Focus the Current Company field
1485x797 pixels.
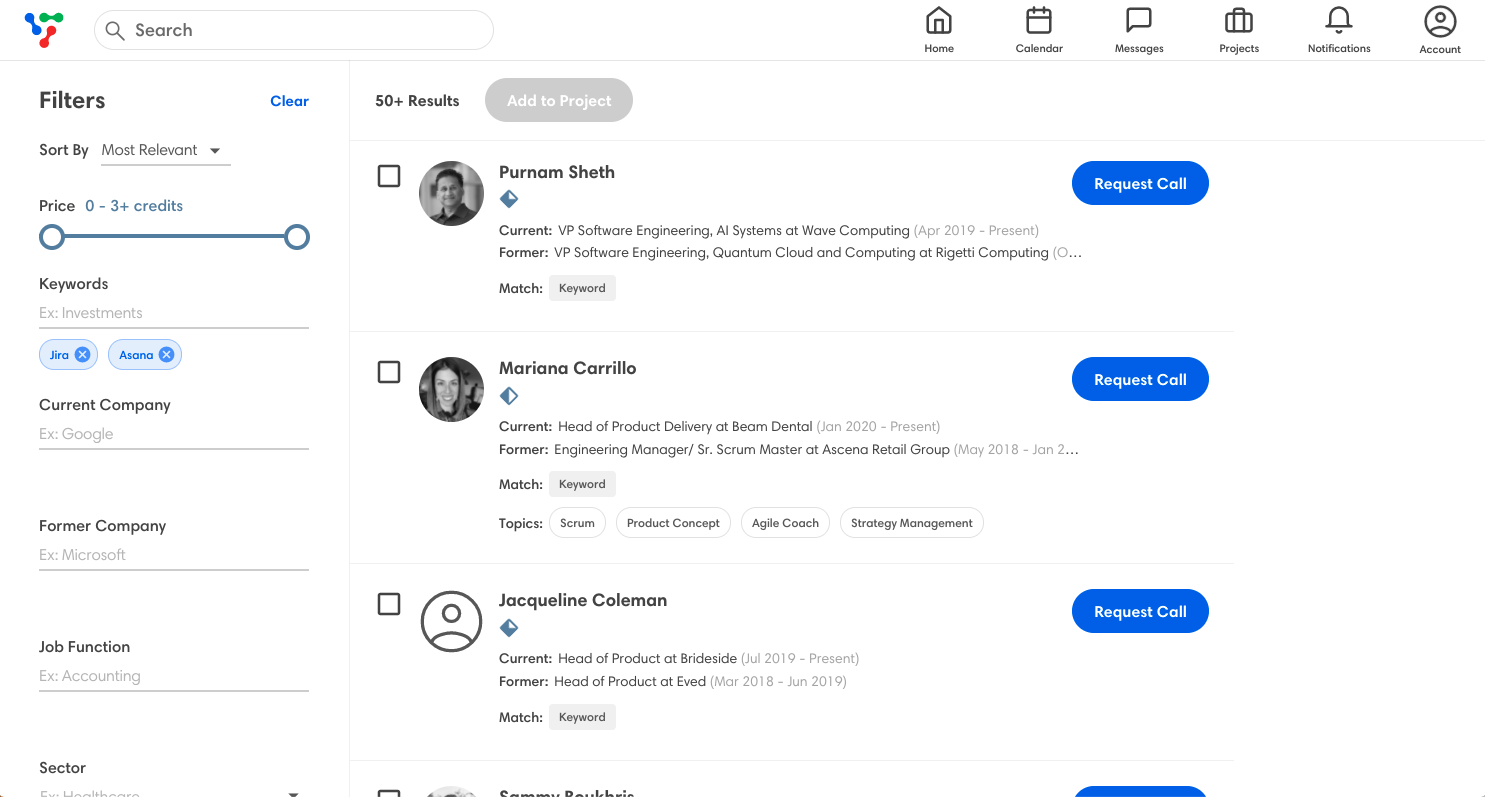pos(173,434)
